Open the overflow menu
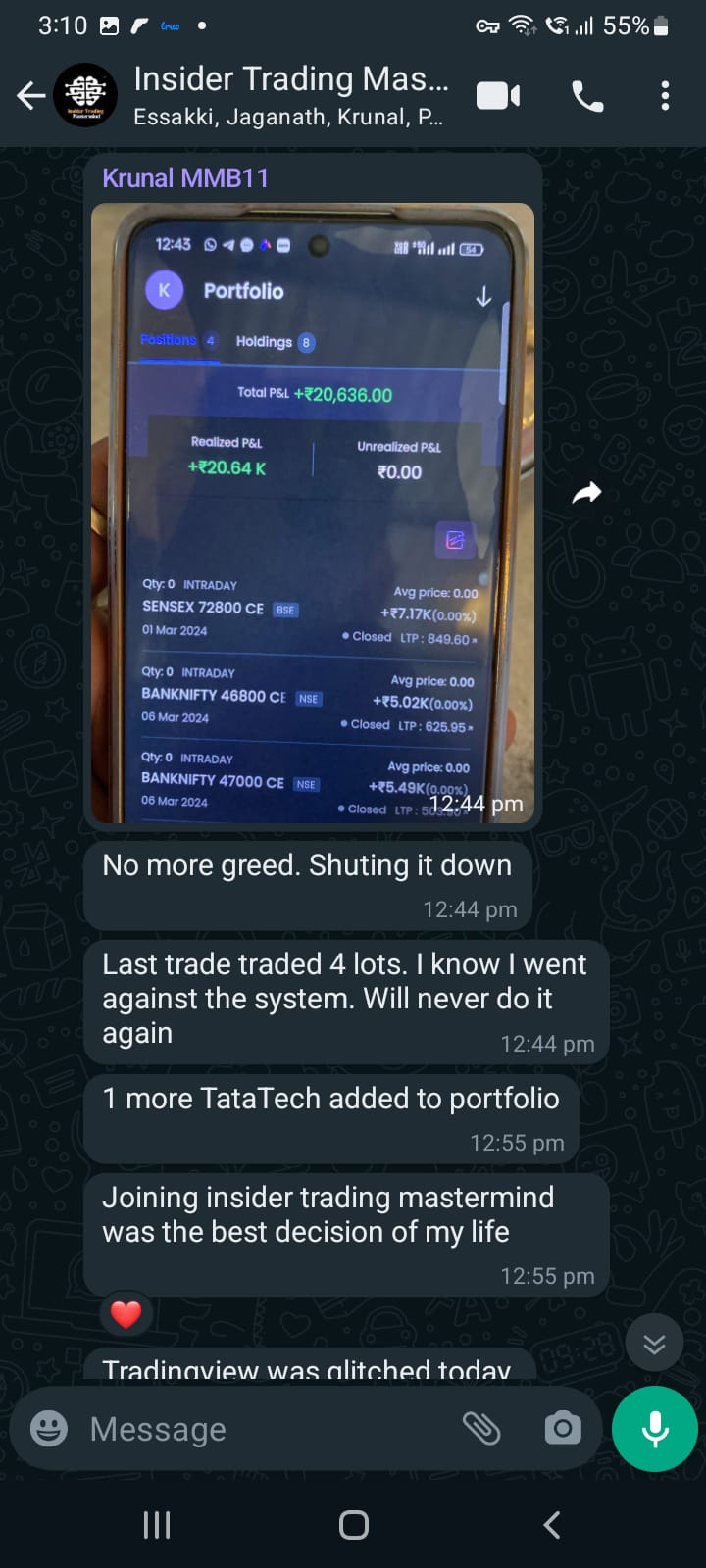706x1568 pixels. [x=665, y=95]
